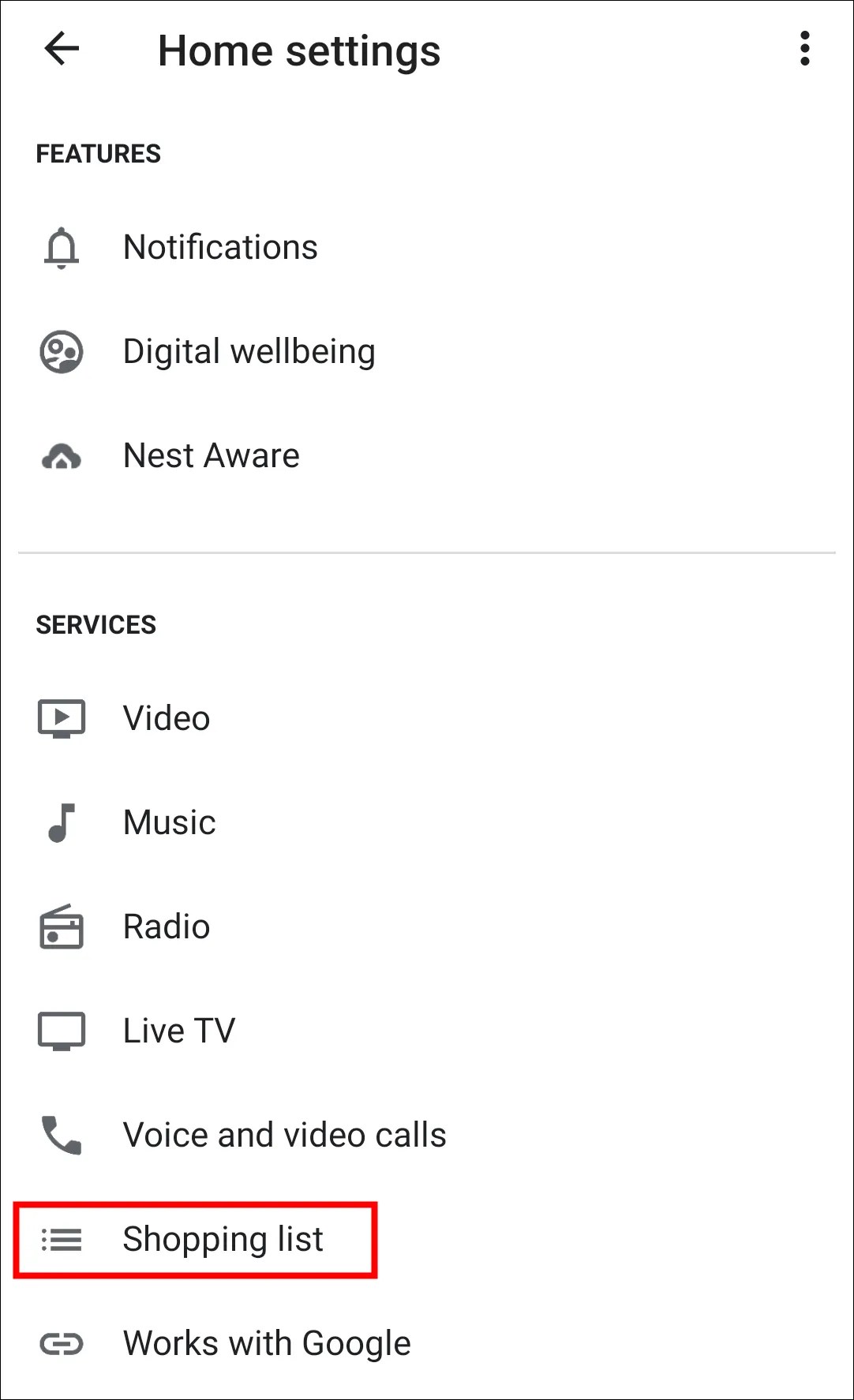Tap the Live TV monitor icon
This screenshot has height=1400, width=854.
click(x=61, y=1030)
